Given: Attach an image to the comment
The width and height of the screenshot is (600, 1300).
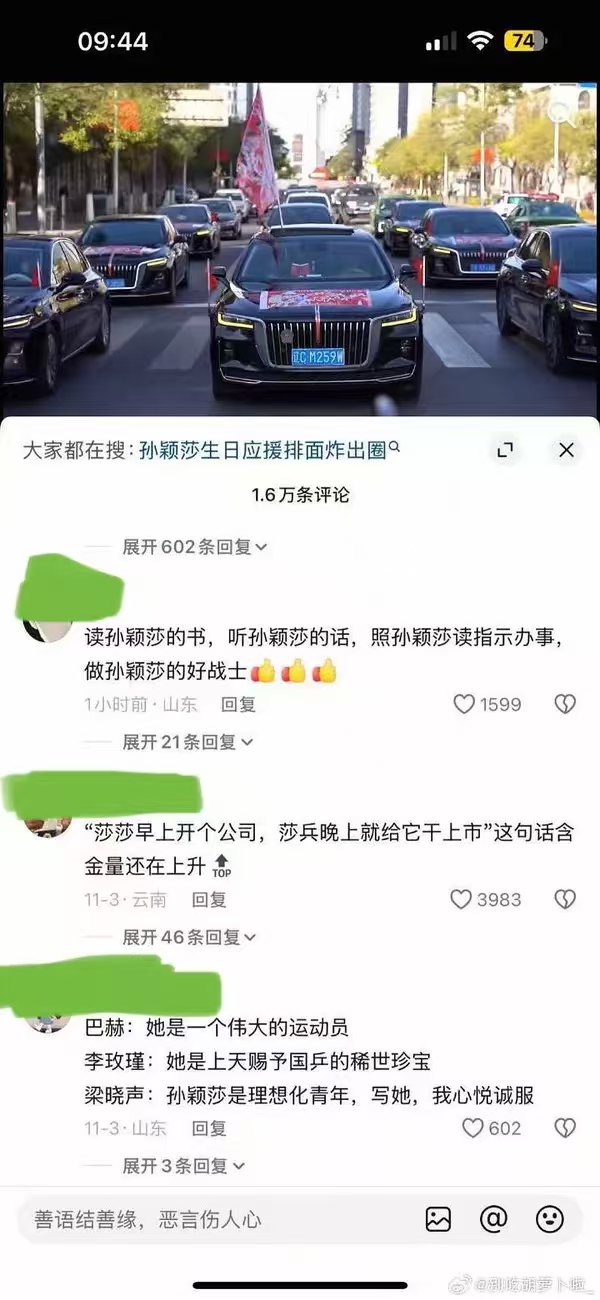Looking at the screenshot, I should 438,1219.
